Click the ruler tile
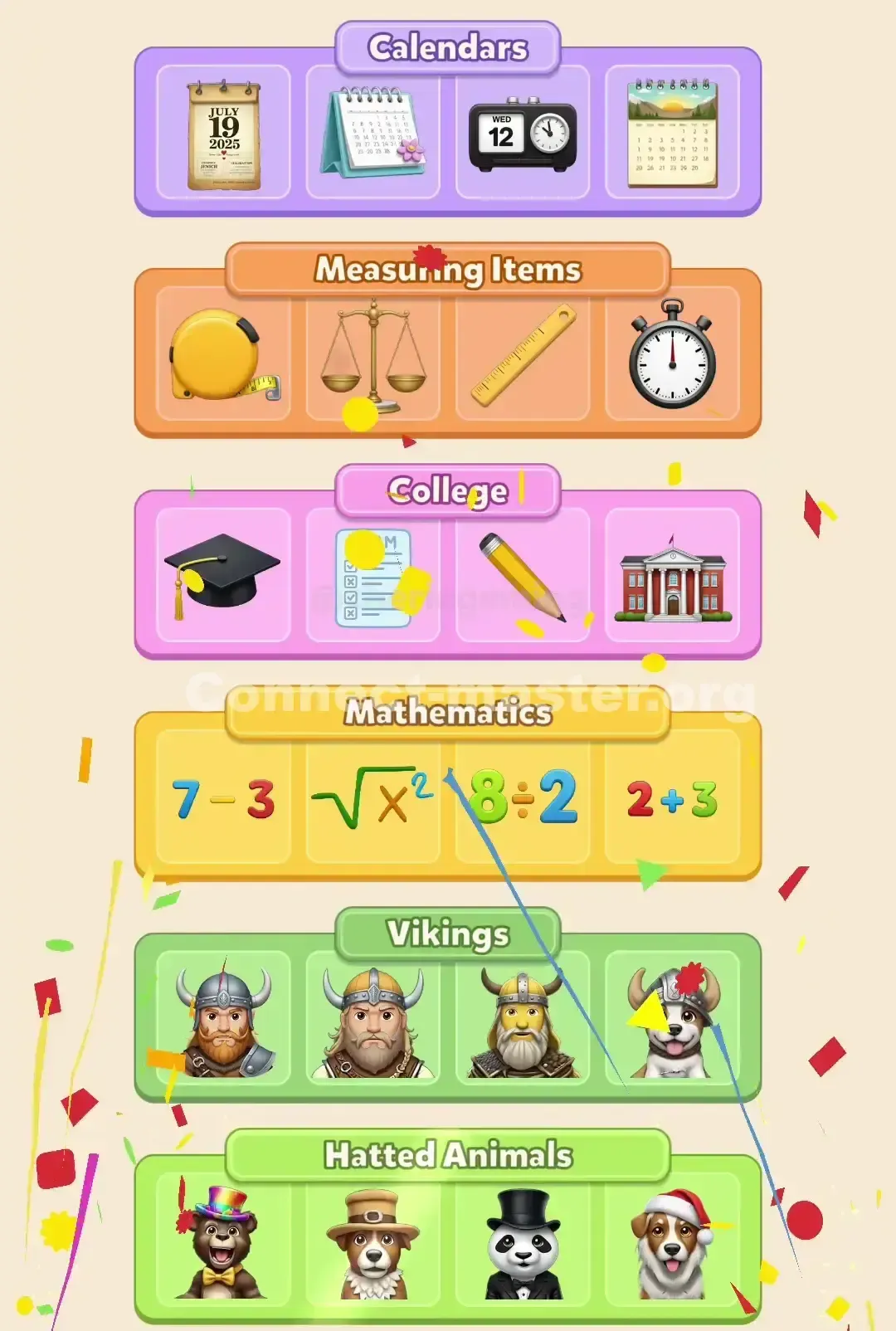The width and height of the screenshot is (896, 1331). point(523,358)
